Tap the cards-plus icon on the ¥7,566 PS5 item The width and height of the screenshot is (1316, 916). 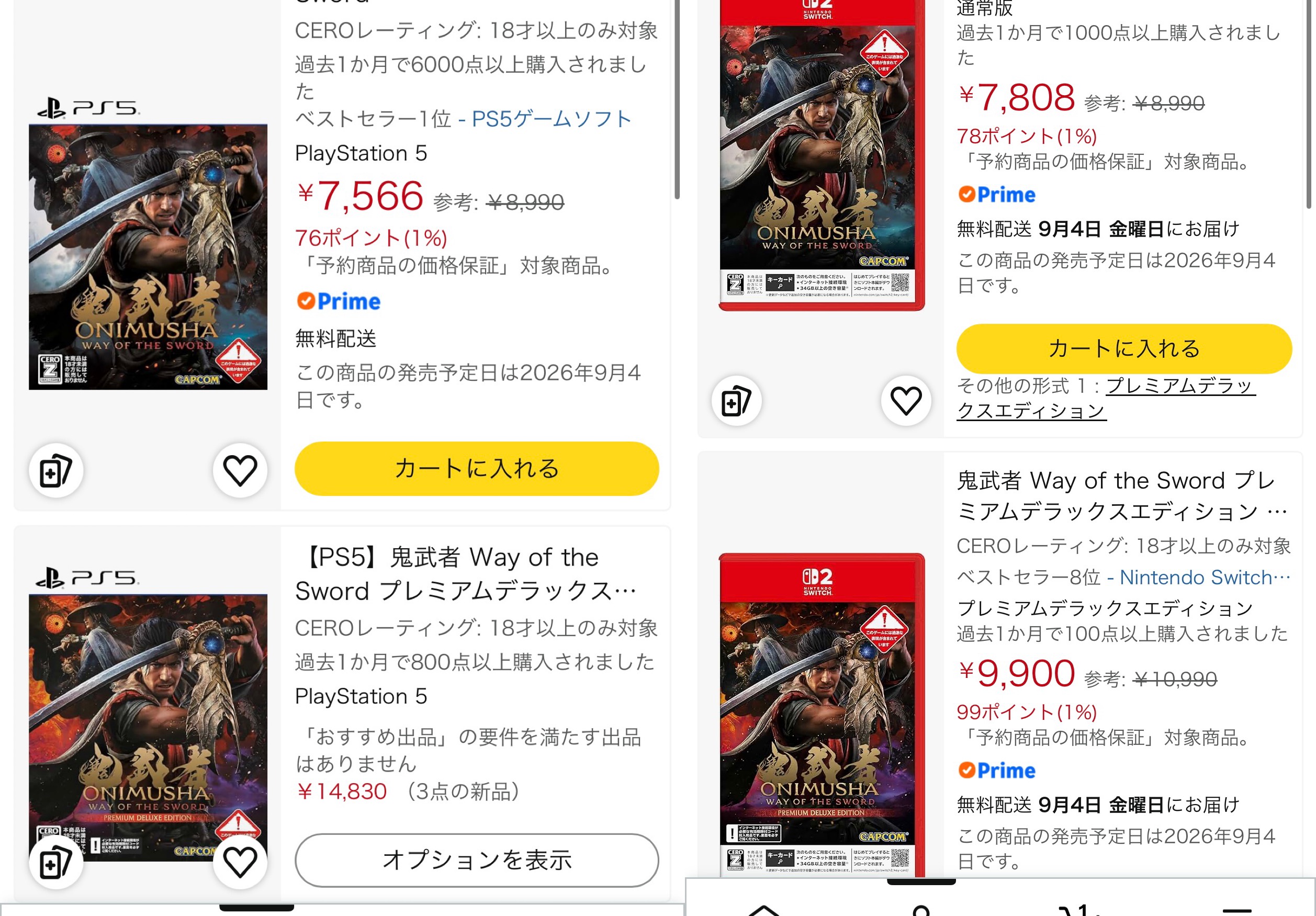(56, 470)
